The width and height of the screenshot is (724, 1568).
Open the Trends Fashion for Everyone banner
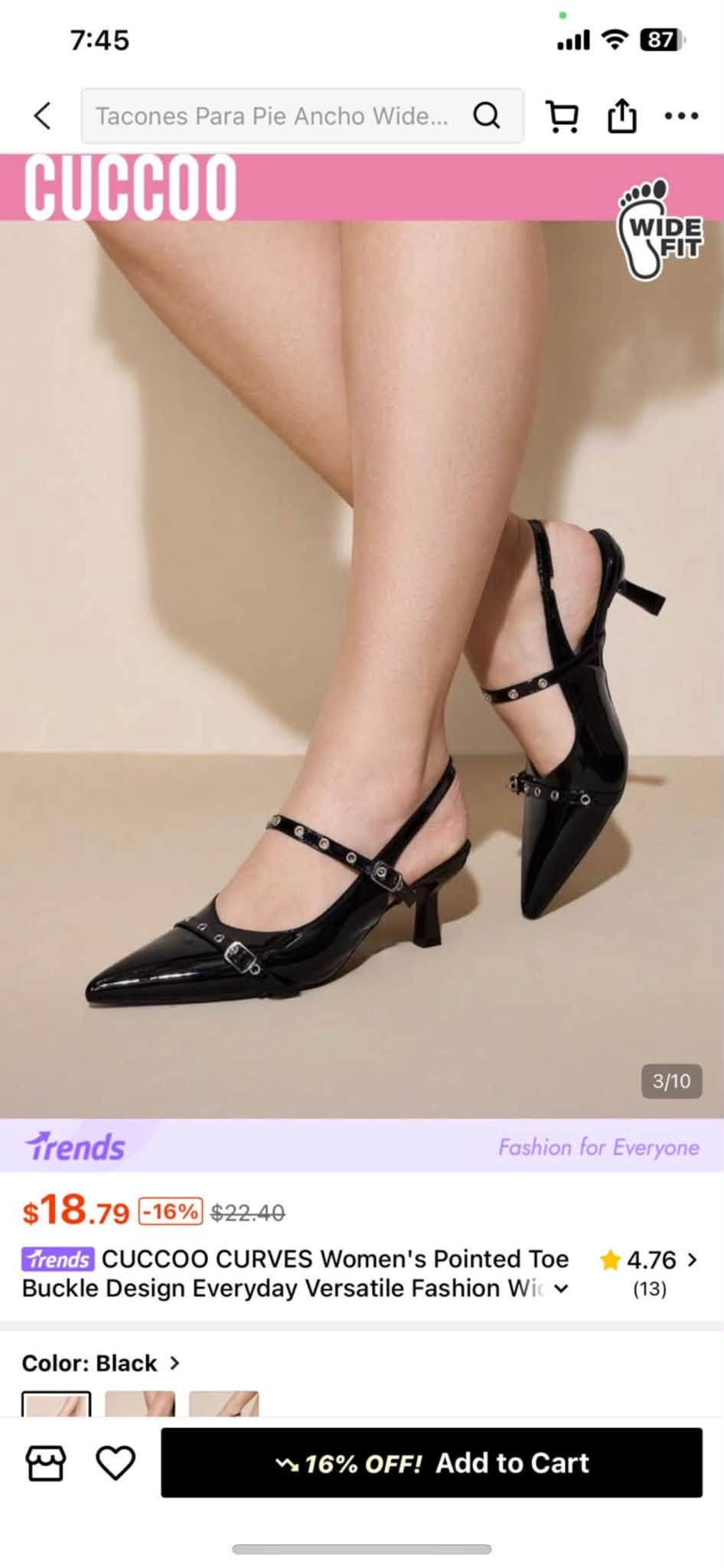pos(362,1146)
